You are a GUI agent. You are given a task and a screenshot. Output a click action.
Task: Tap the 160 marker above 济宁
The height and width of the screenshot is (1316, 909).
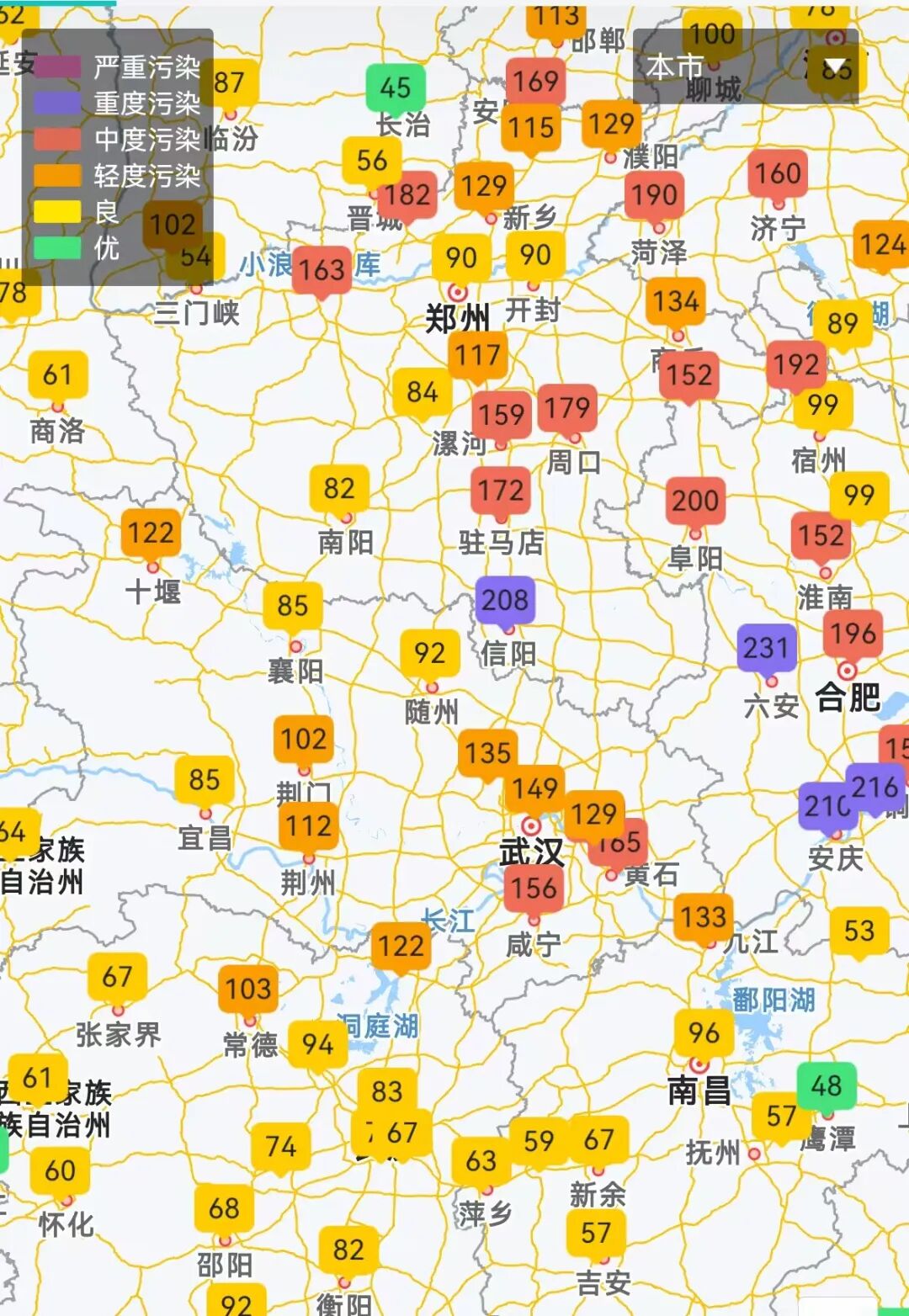[777, 173]
